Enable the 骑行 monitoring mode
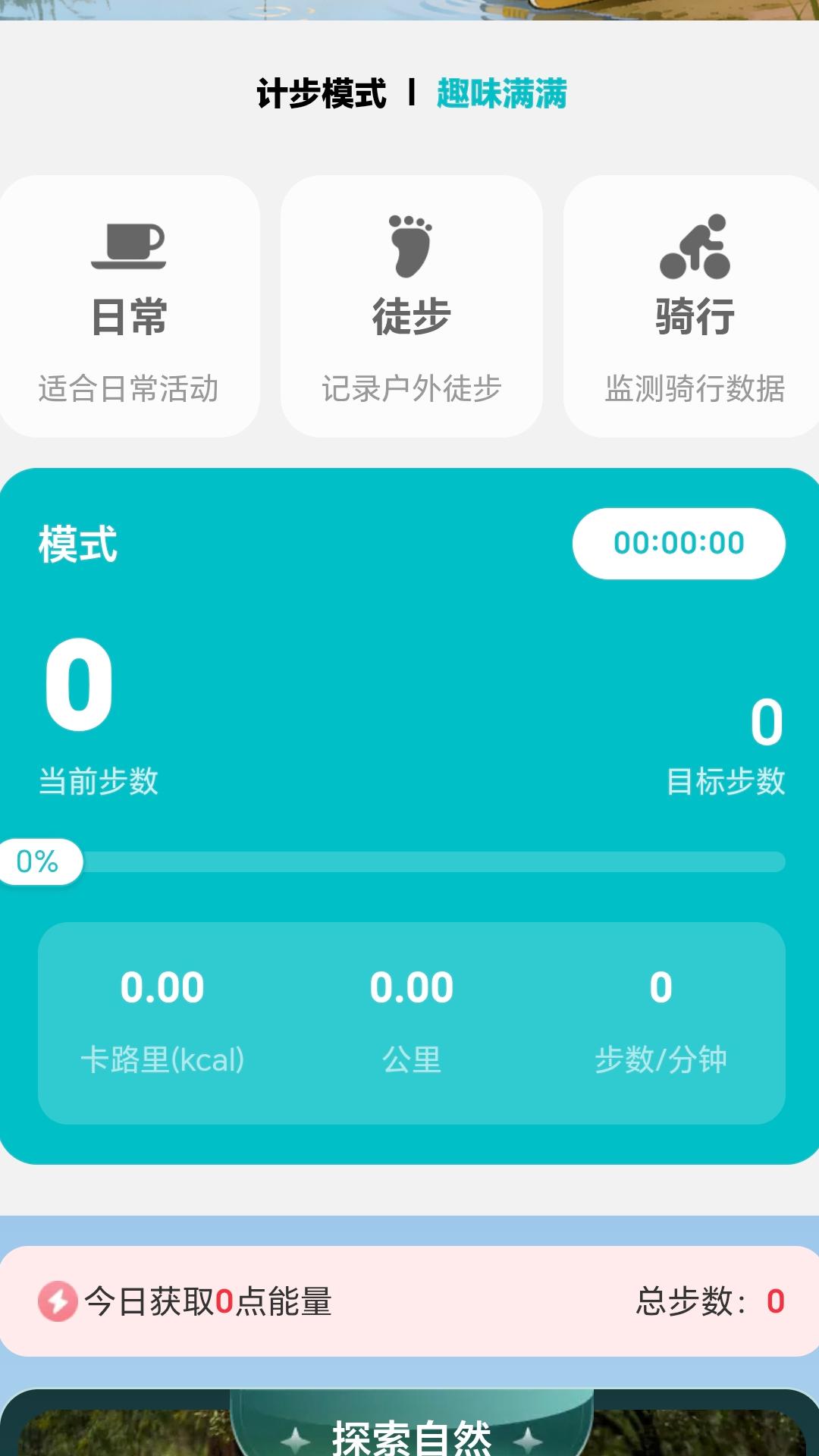 (694, 303)
